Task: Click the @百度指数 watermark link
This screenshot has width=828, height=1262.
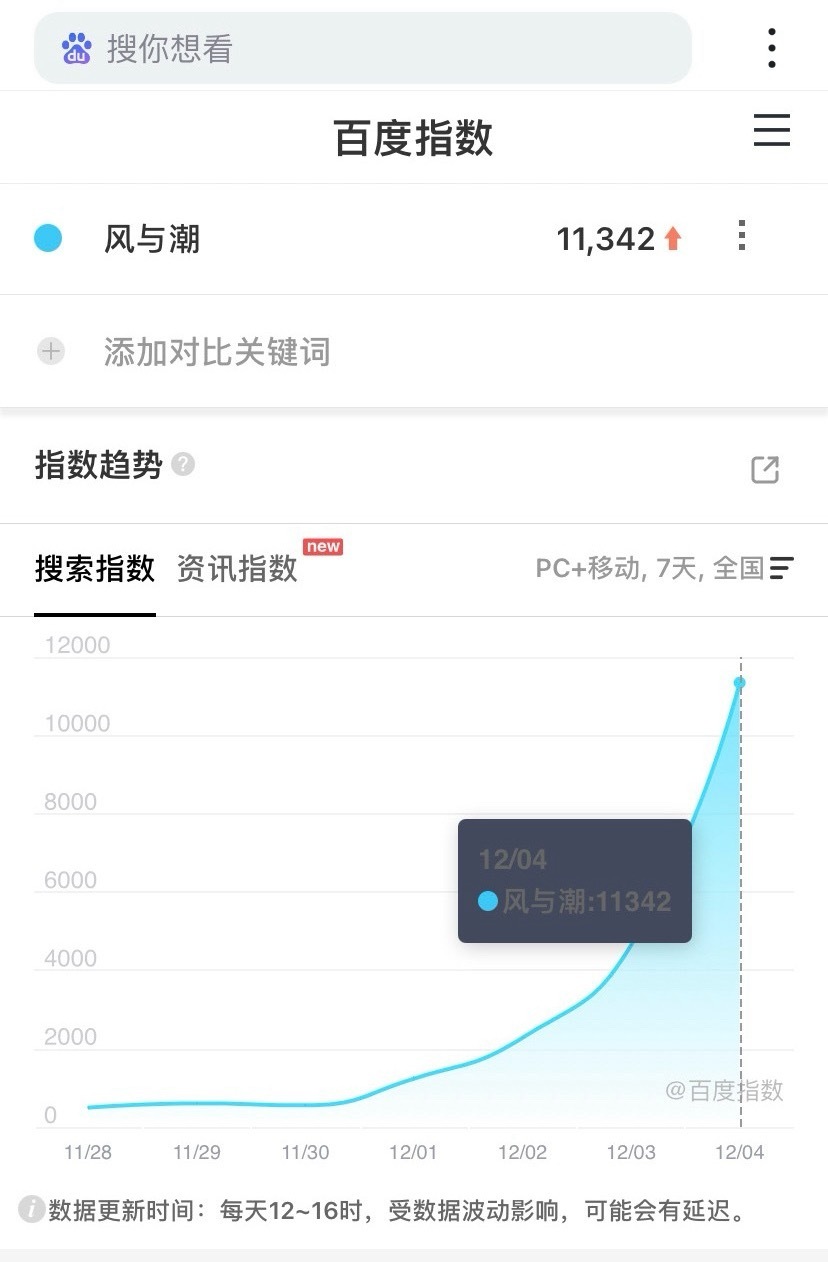Action: pos(726,1090)
